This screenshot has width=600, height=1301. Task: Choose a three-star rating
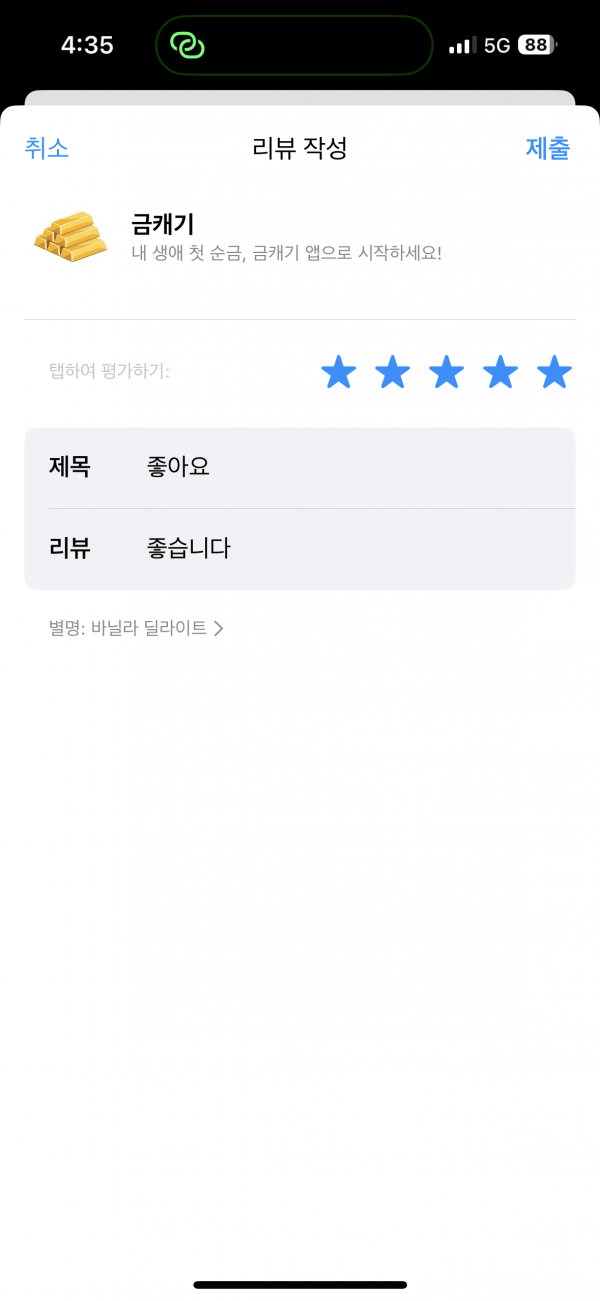447,373
